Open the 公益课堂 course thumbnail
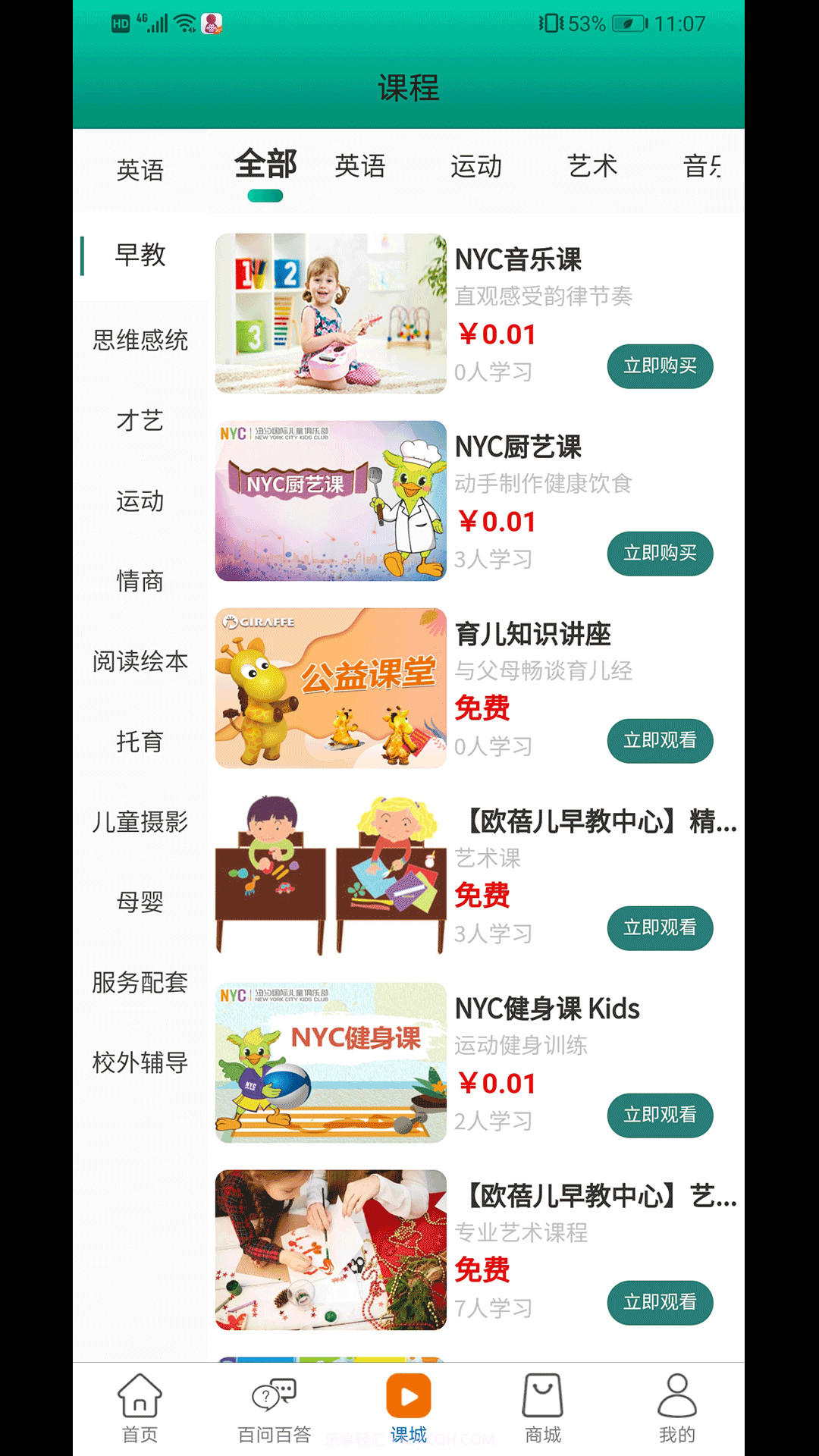Image resolution: width=819 pixels, height=1456 pixels. coord(331,688)
